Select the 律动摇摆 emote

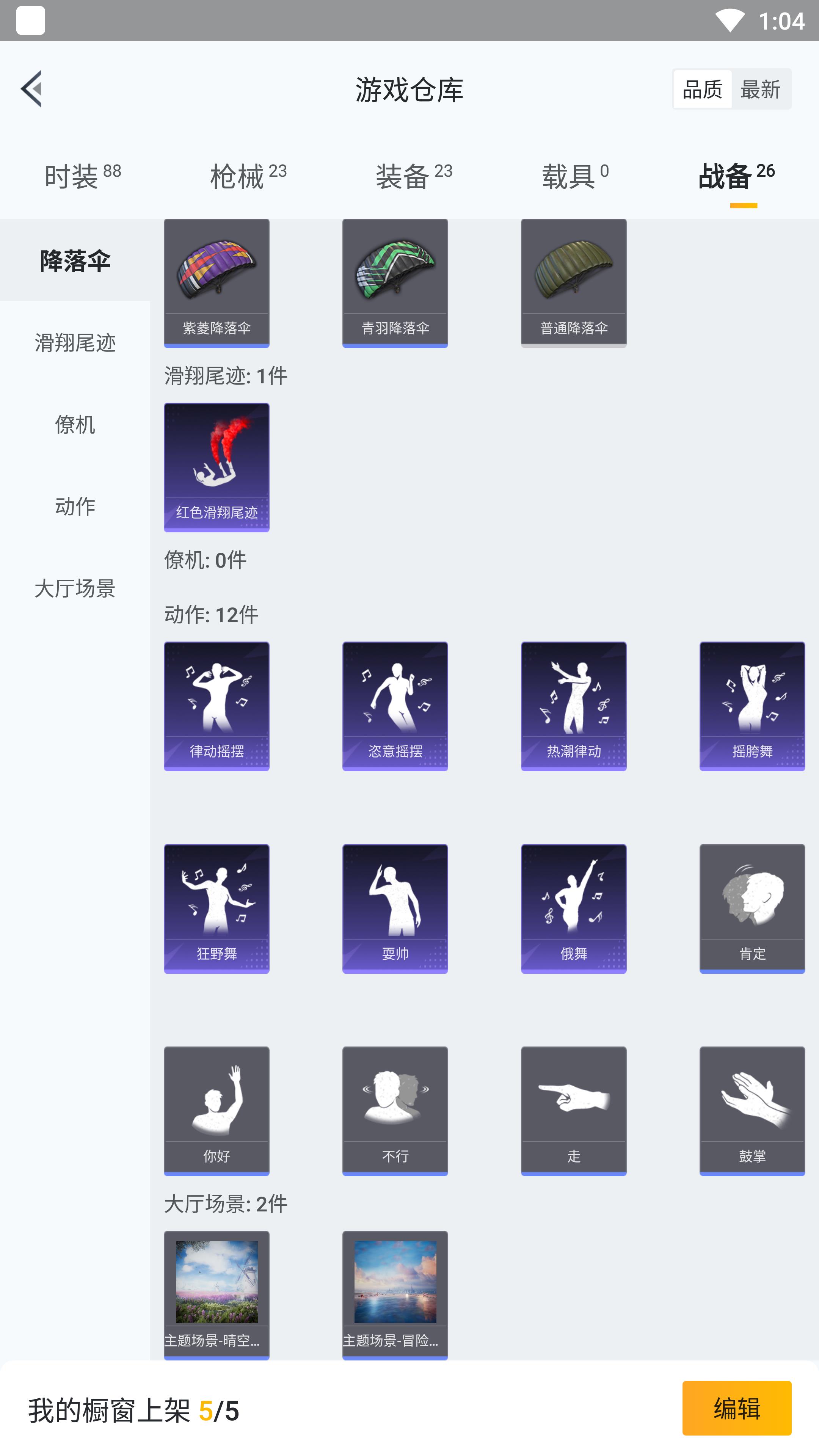point(217,706)
